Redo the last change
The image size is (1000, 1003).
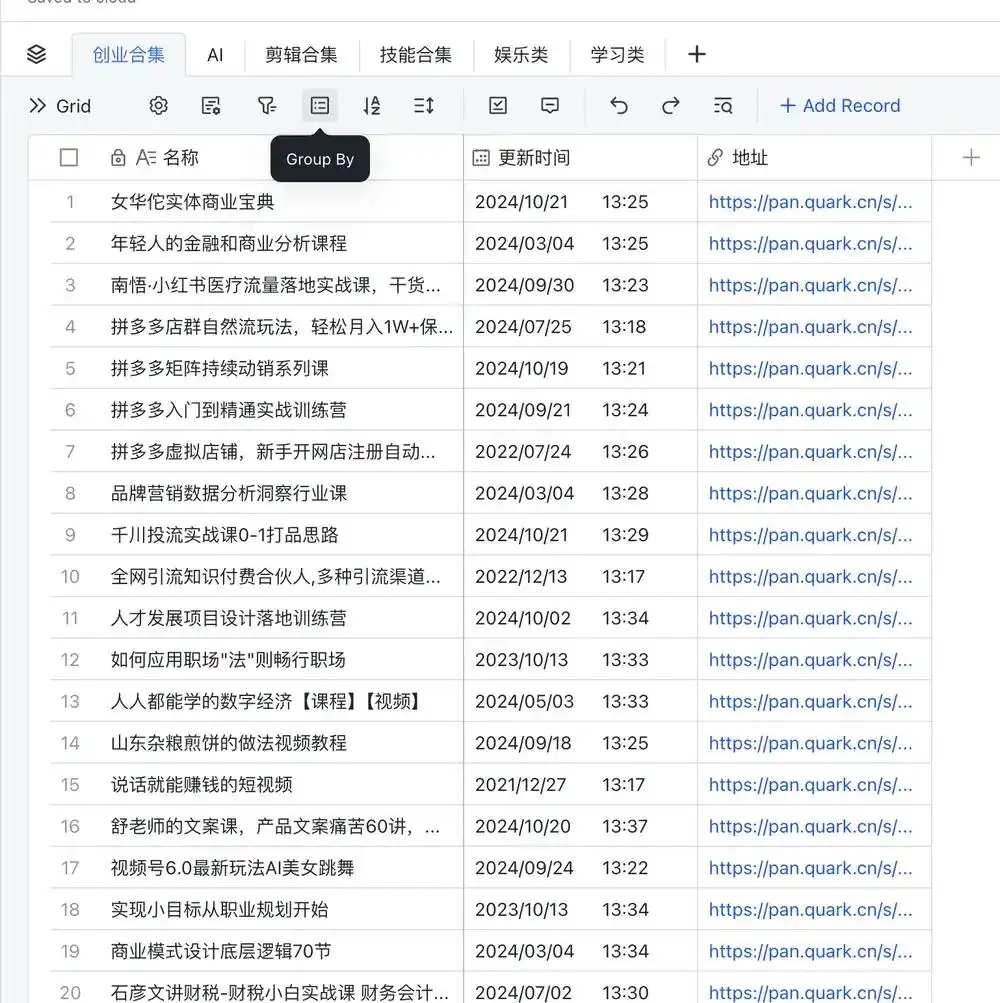pos(671,106)
